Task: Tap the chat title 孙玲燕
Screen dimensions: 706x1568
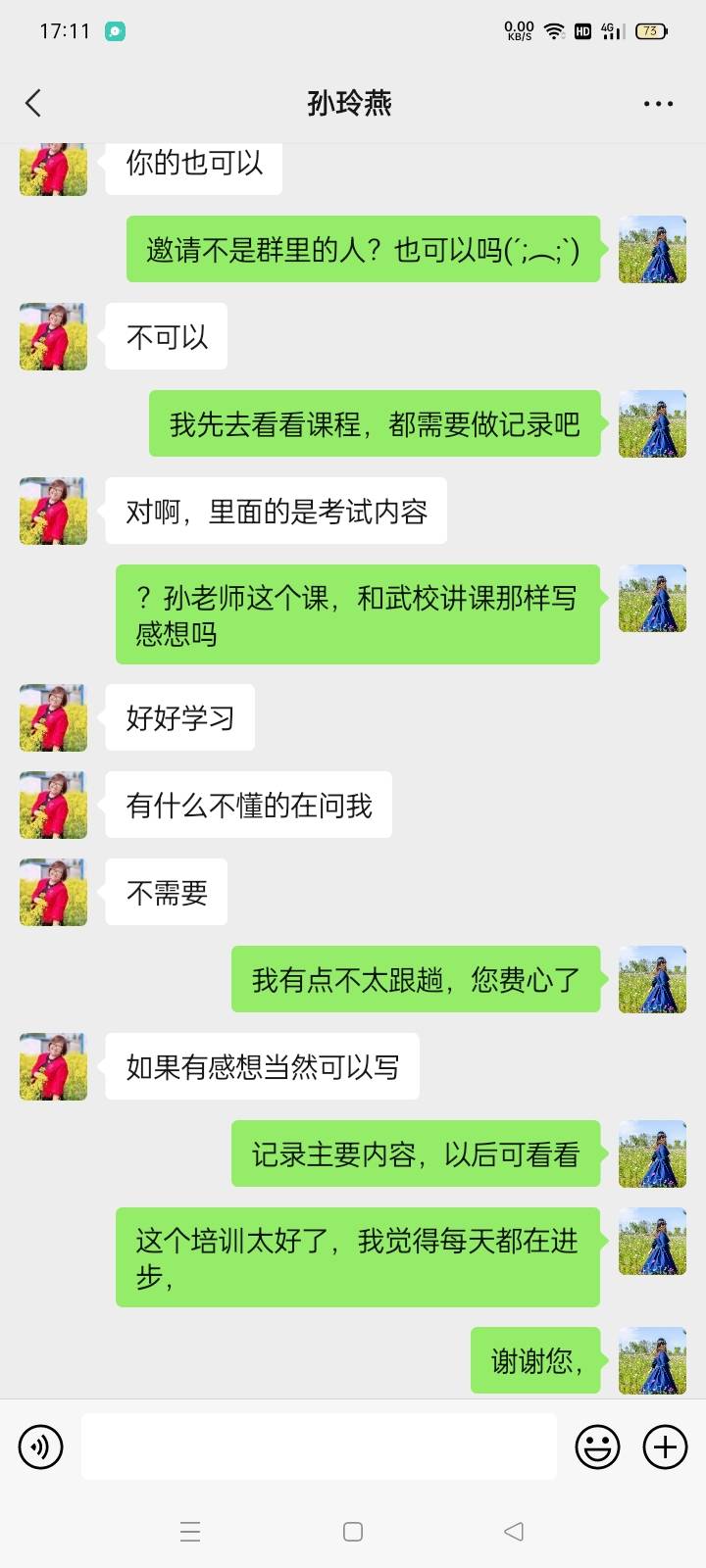Action: 352,103
